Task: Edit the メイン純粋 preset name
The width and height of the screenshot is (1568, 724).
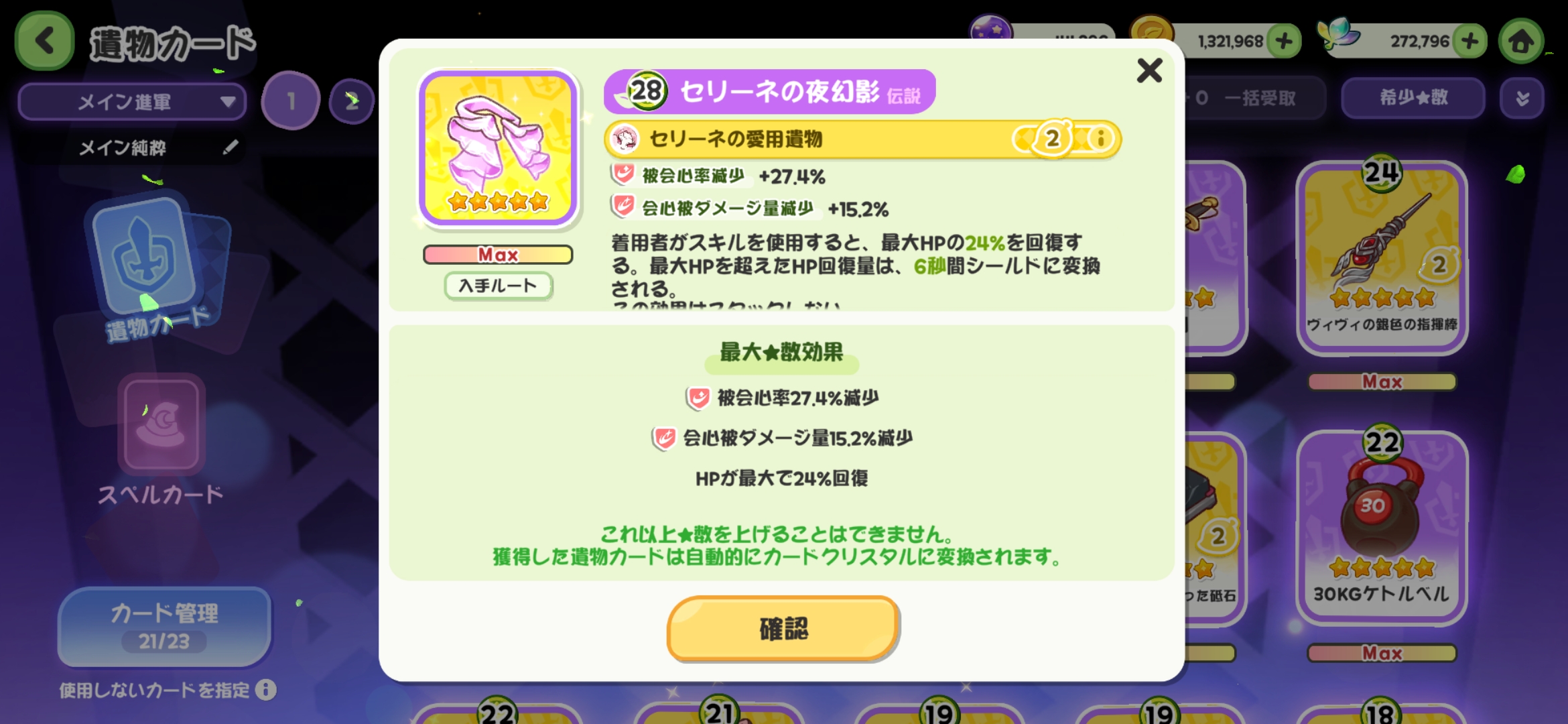Action: click(231, 147)
